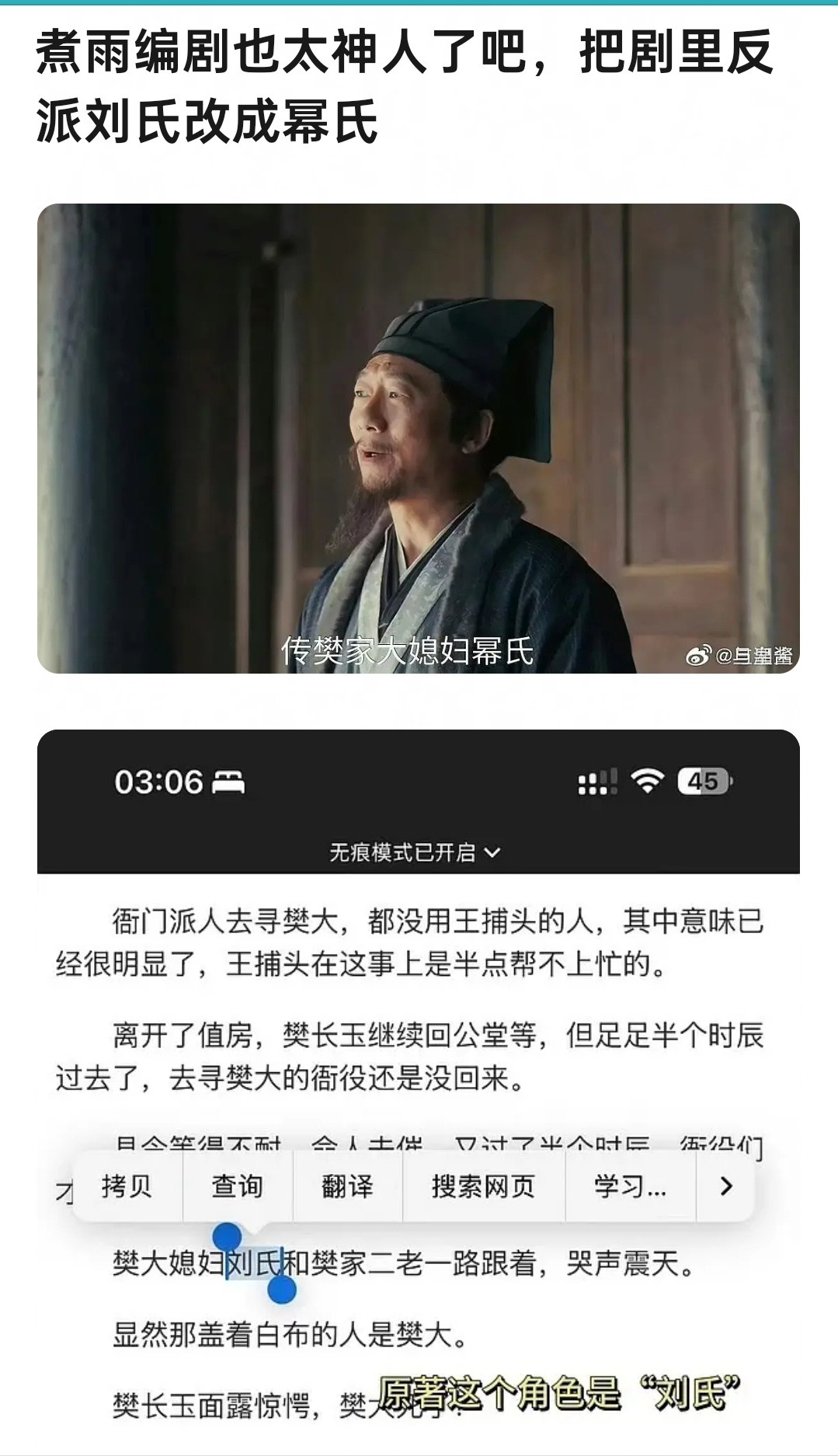Open more options via the > arrow

tap(725, 1186)
